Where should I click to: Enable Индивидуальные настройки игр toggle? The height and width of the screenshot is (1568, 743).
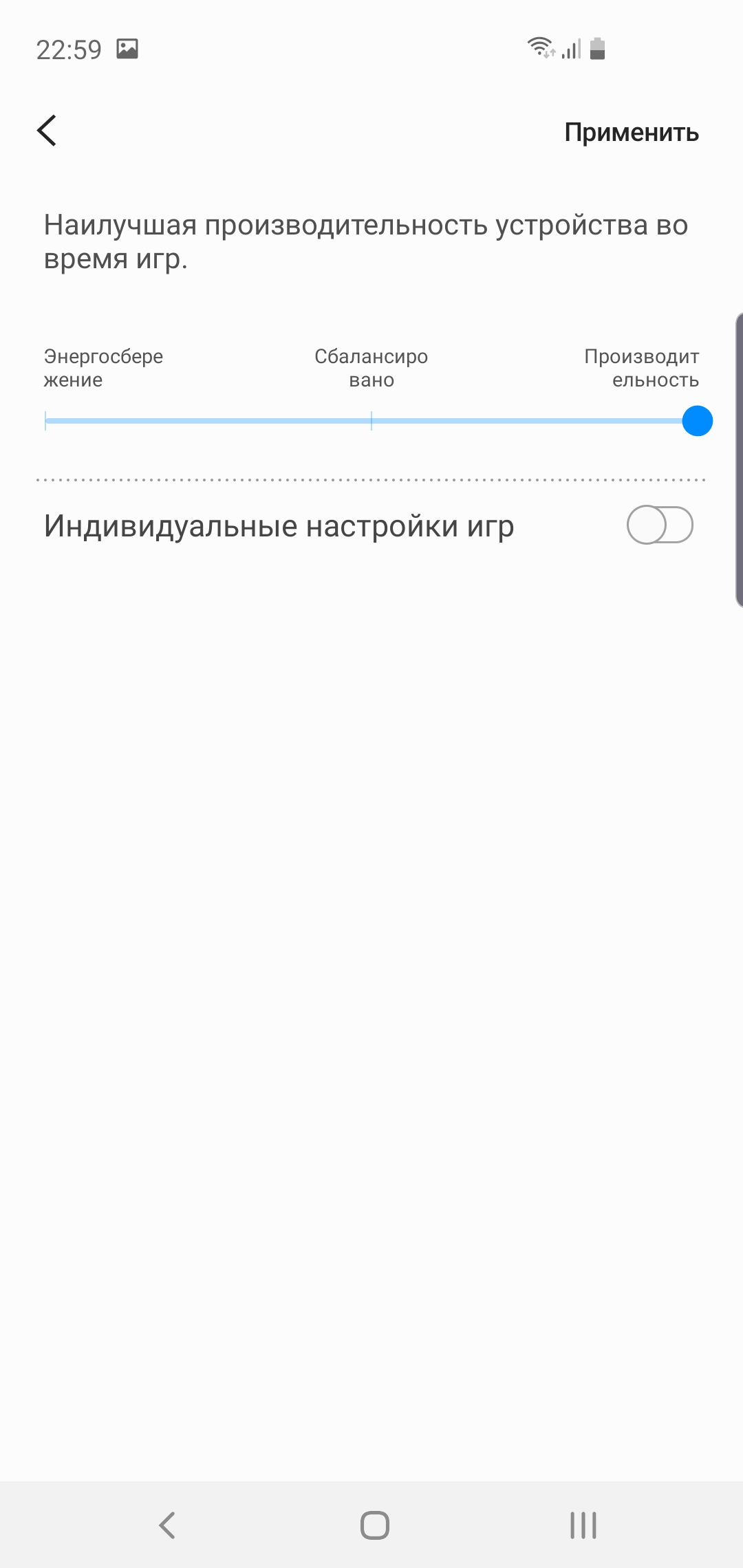(659, 525)
